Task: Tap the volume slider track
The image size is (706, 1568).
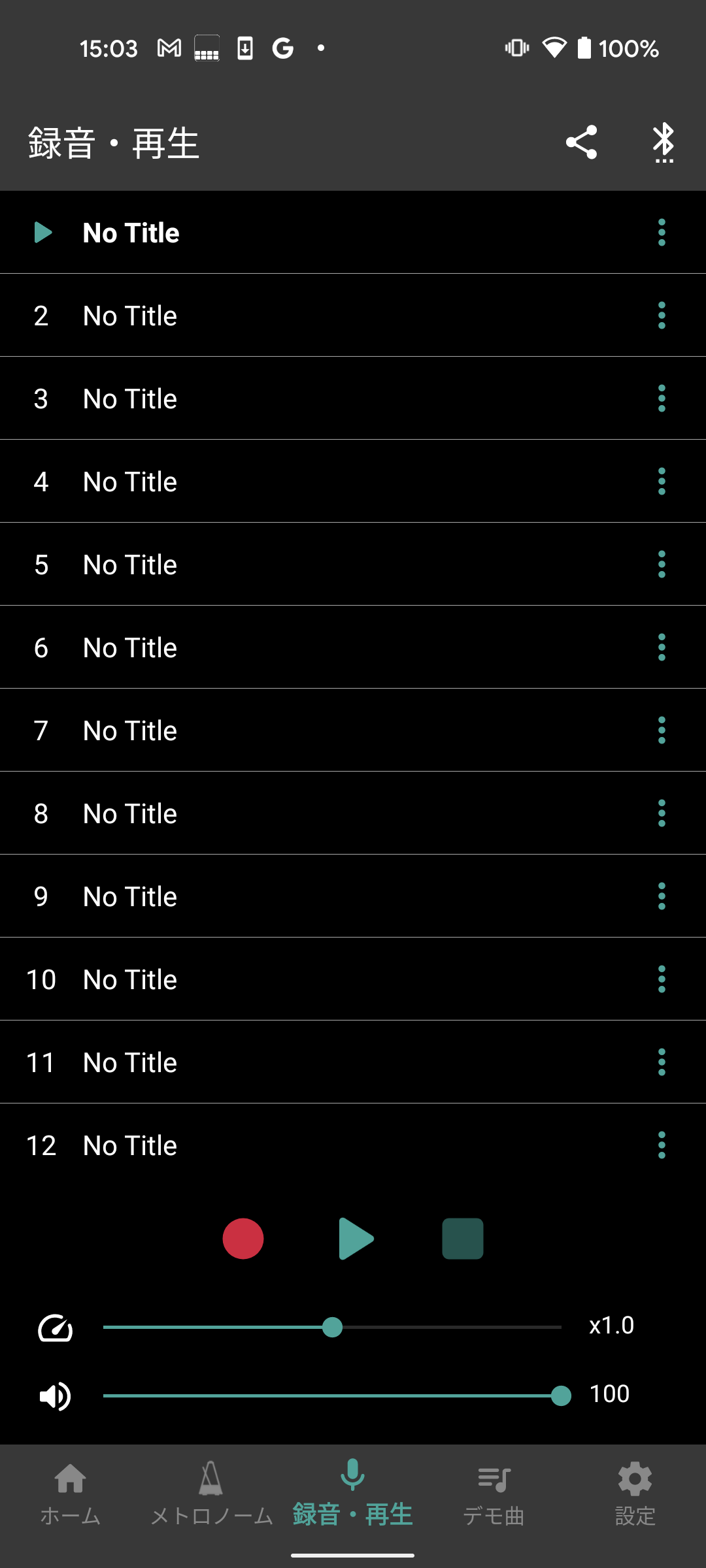Action: pyautogui.click(x=332, y=1396)
